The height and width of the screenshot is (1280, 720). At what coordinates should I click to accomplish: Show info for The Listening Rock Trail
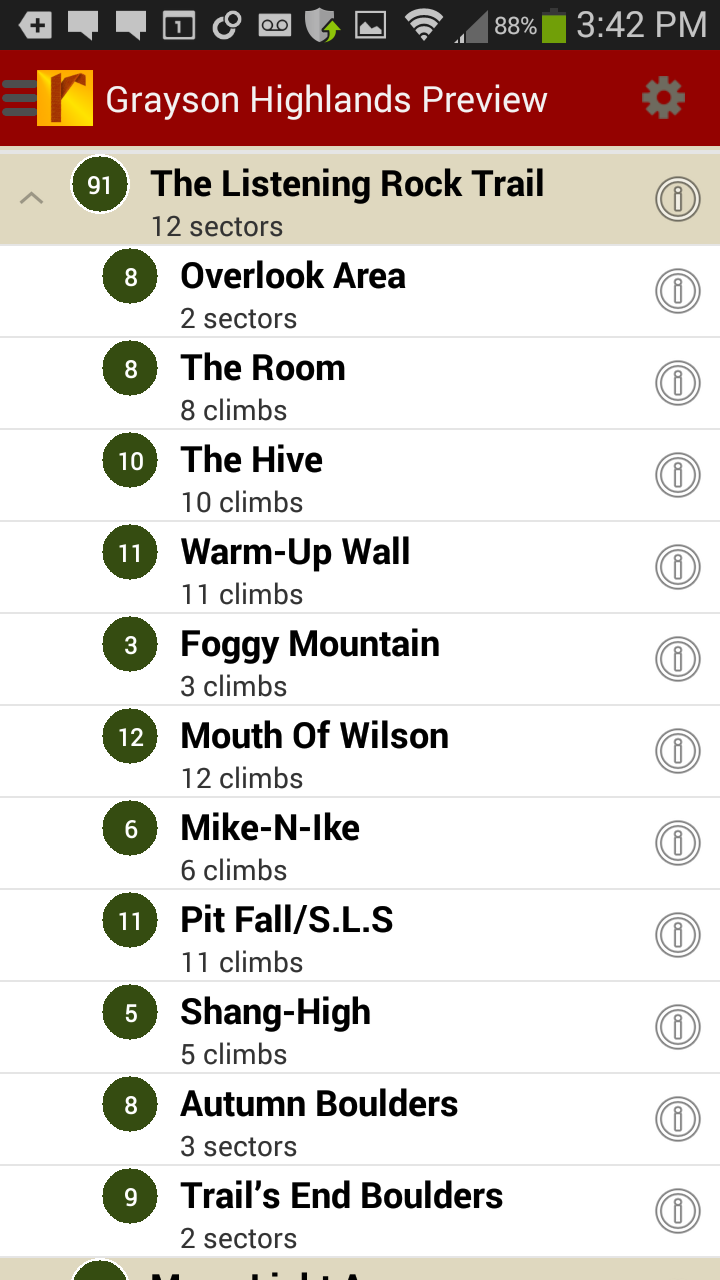click(x=677, y=199)
